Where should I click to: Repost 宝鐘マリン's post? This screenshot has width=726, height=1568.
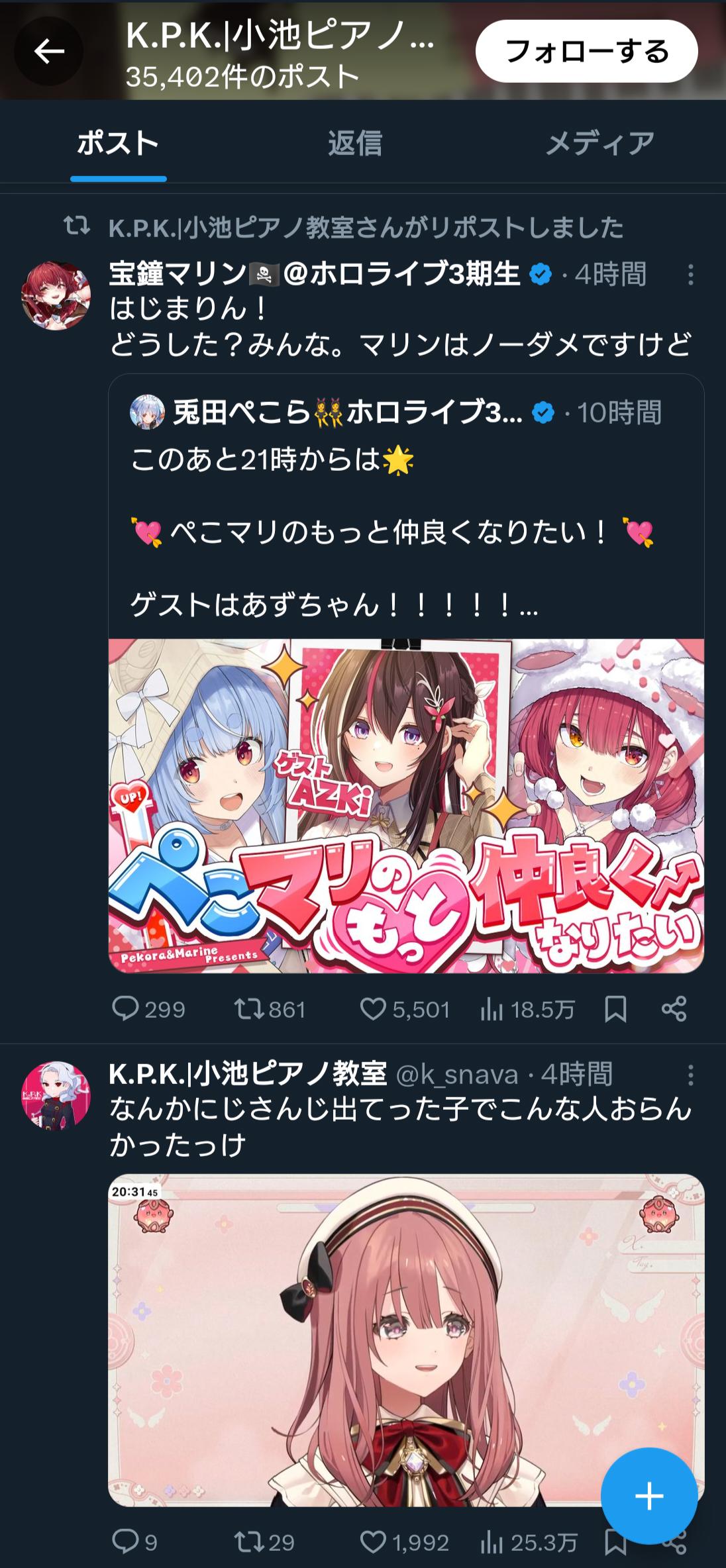248,1009
